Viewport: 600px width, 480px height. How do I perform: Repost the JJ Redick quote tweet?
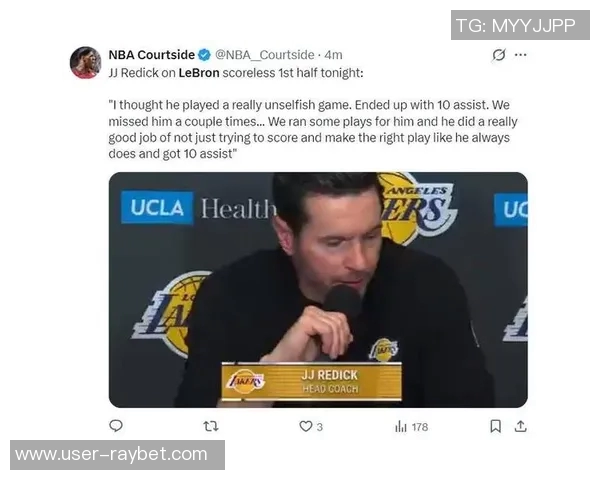pyautogui.click(x=211, y=426)
